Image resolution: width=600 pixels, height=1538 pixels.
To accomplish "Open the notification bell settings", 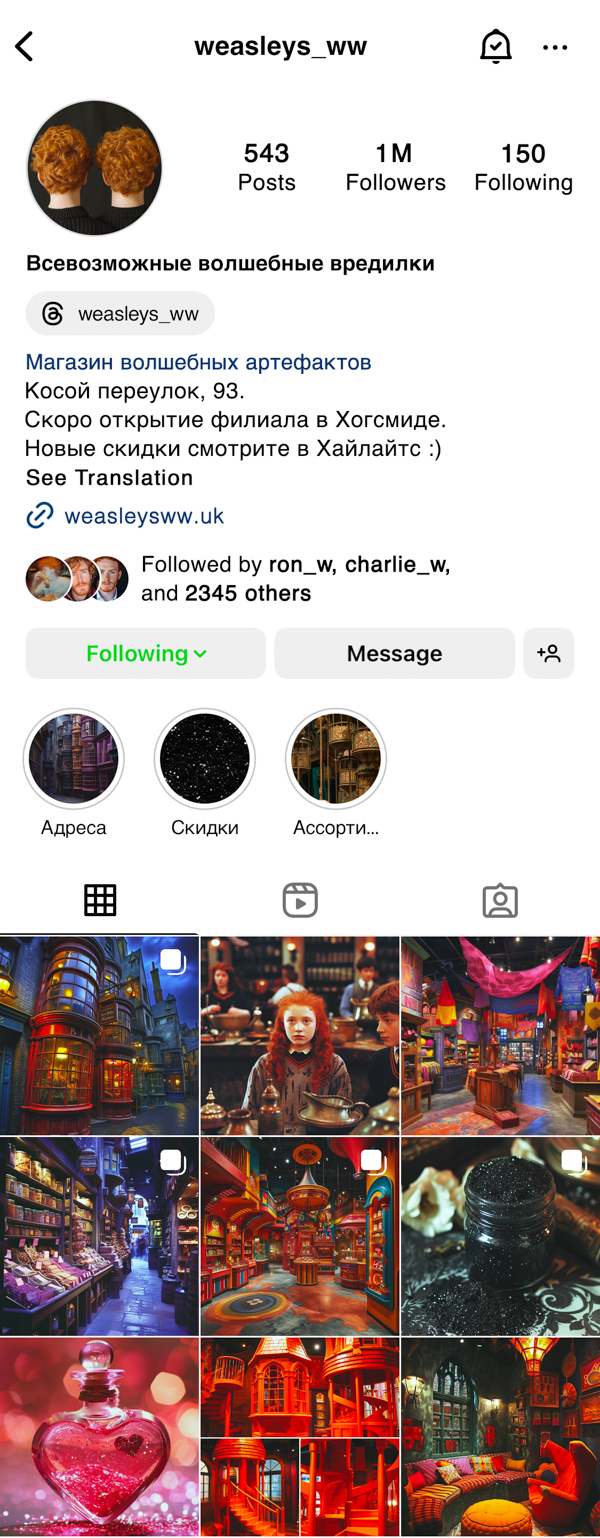I will (495, 46).
